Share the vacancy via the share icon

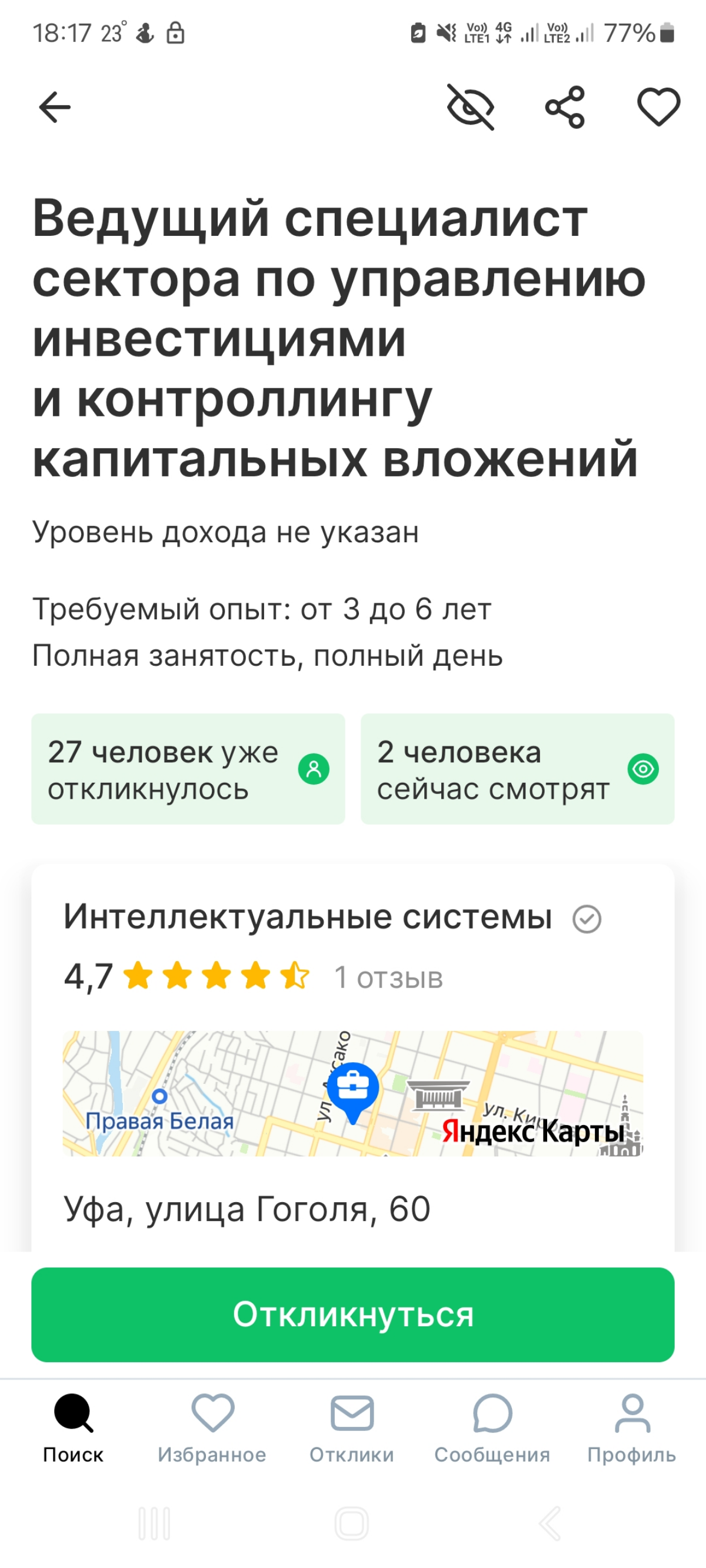(566, 107)
